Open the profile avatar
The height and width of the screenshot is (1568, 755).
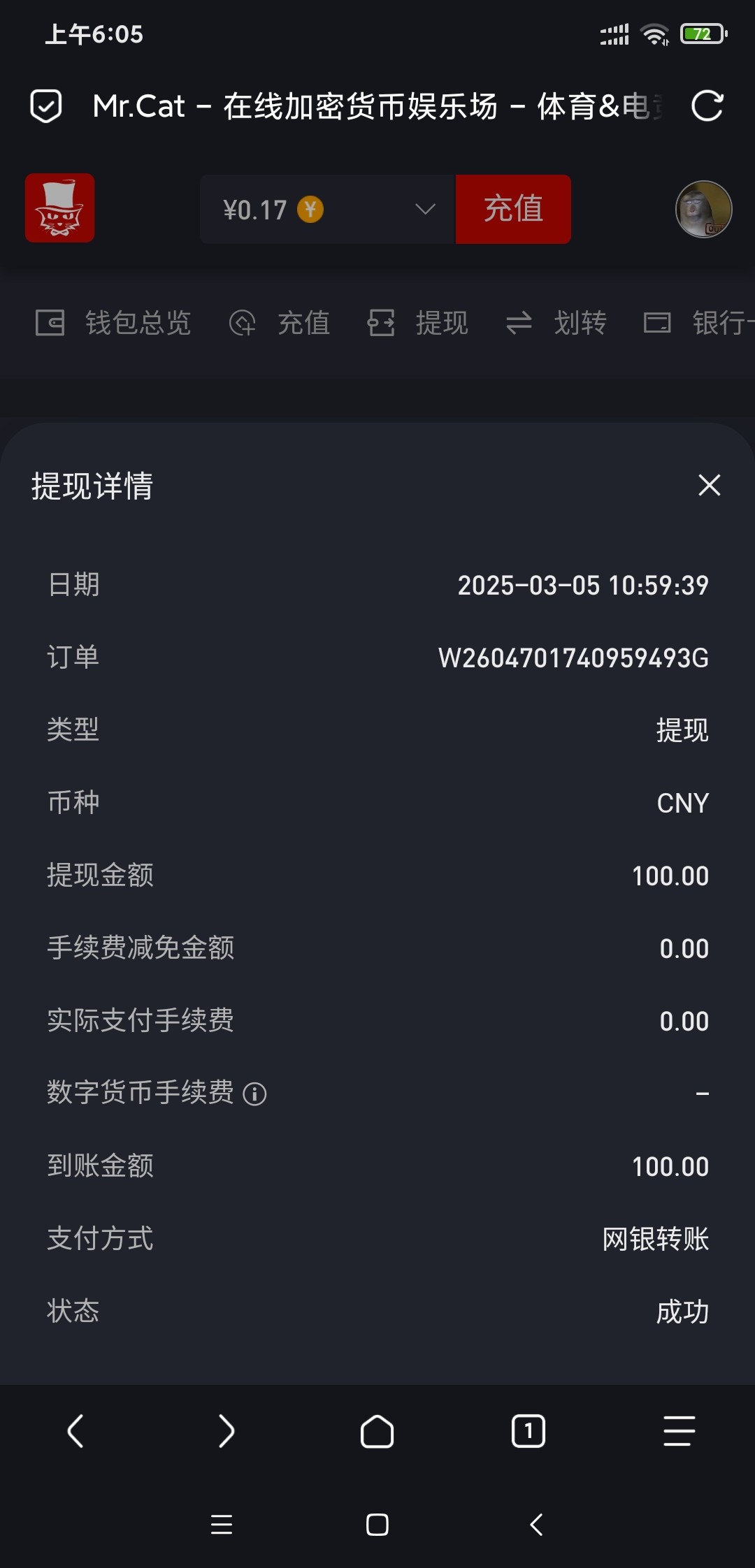click(703, 209)
